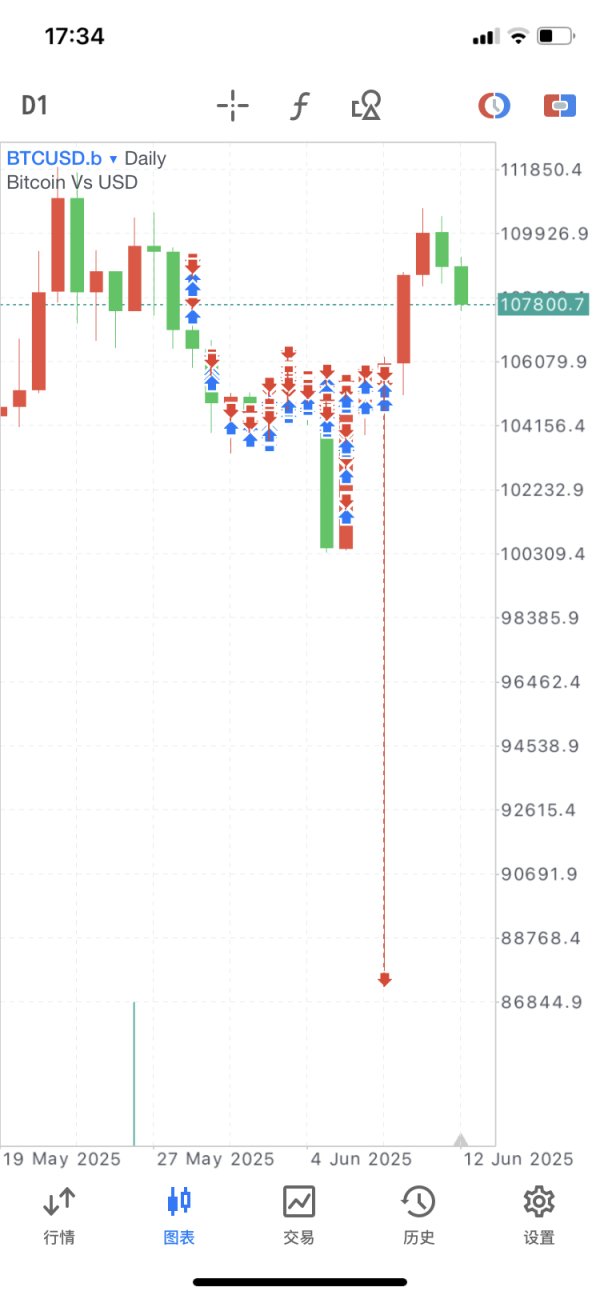Activate the crosshair tool
Viewport: 600px width, 1299px height.
tap(233, 105)
